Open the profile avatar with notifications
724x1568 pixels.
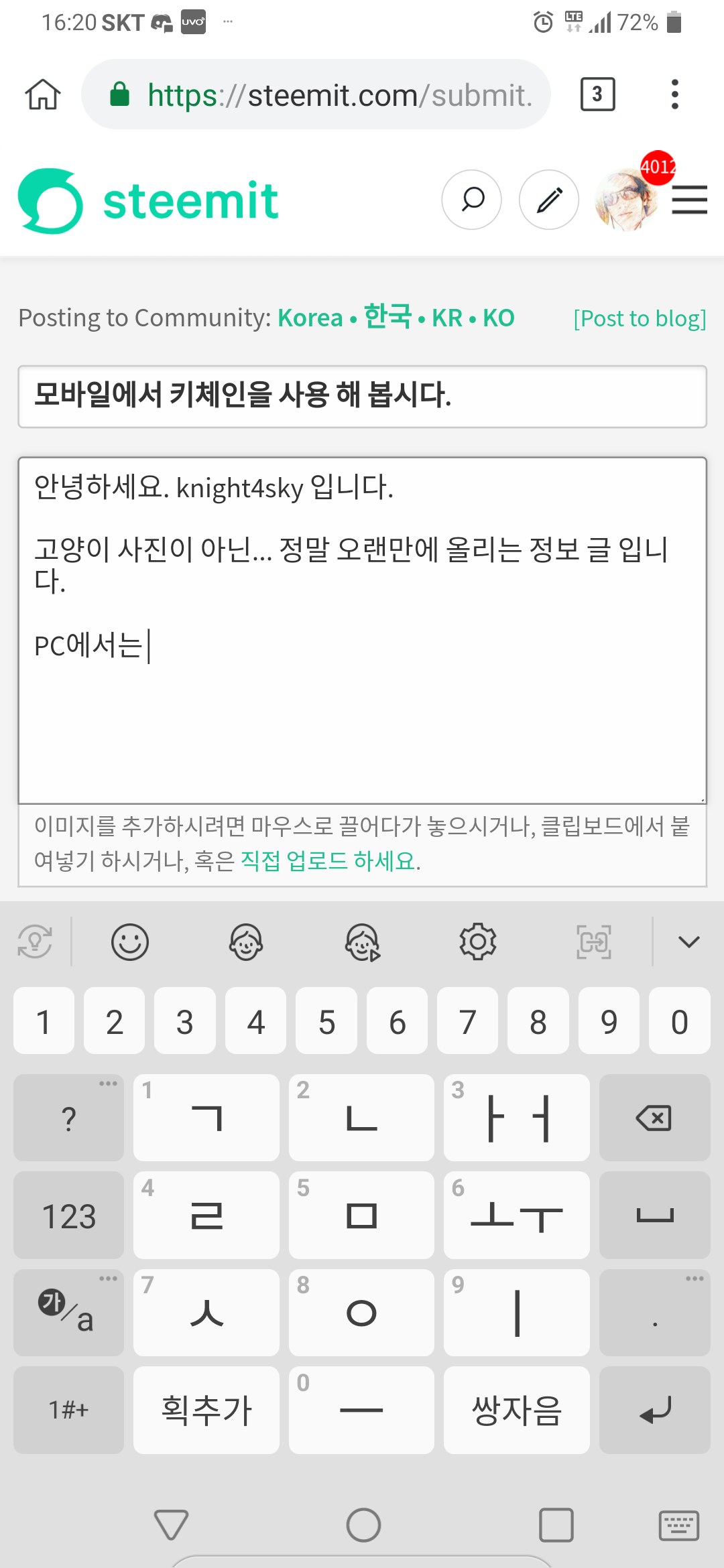pyautogui.click(x=627, y=200)
